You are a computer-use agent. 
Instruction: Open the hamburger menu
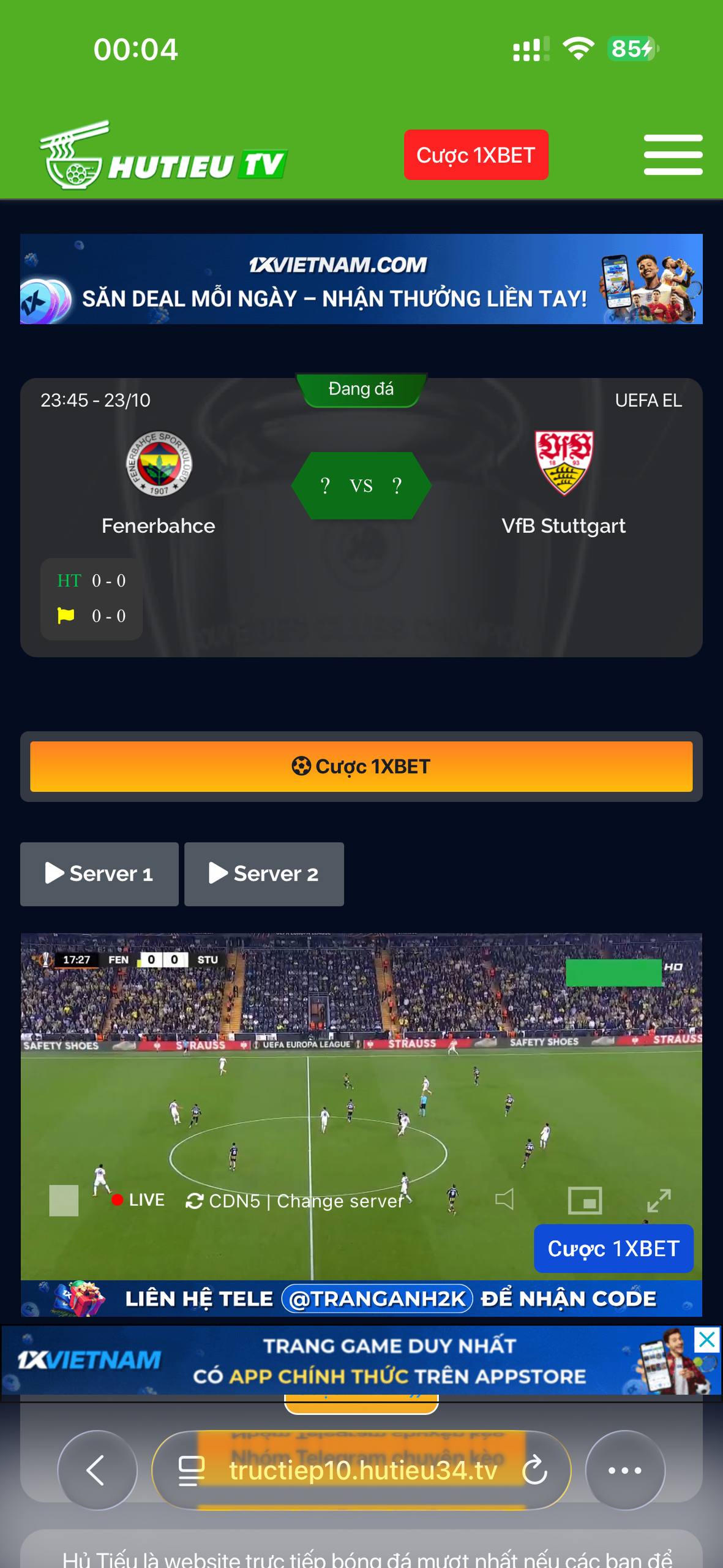(x=673, y=155)
